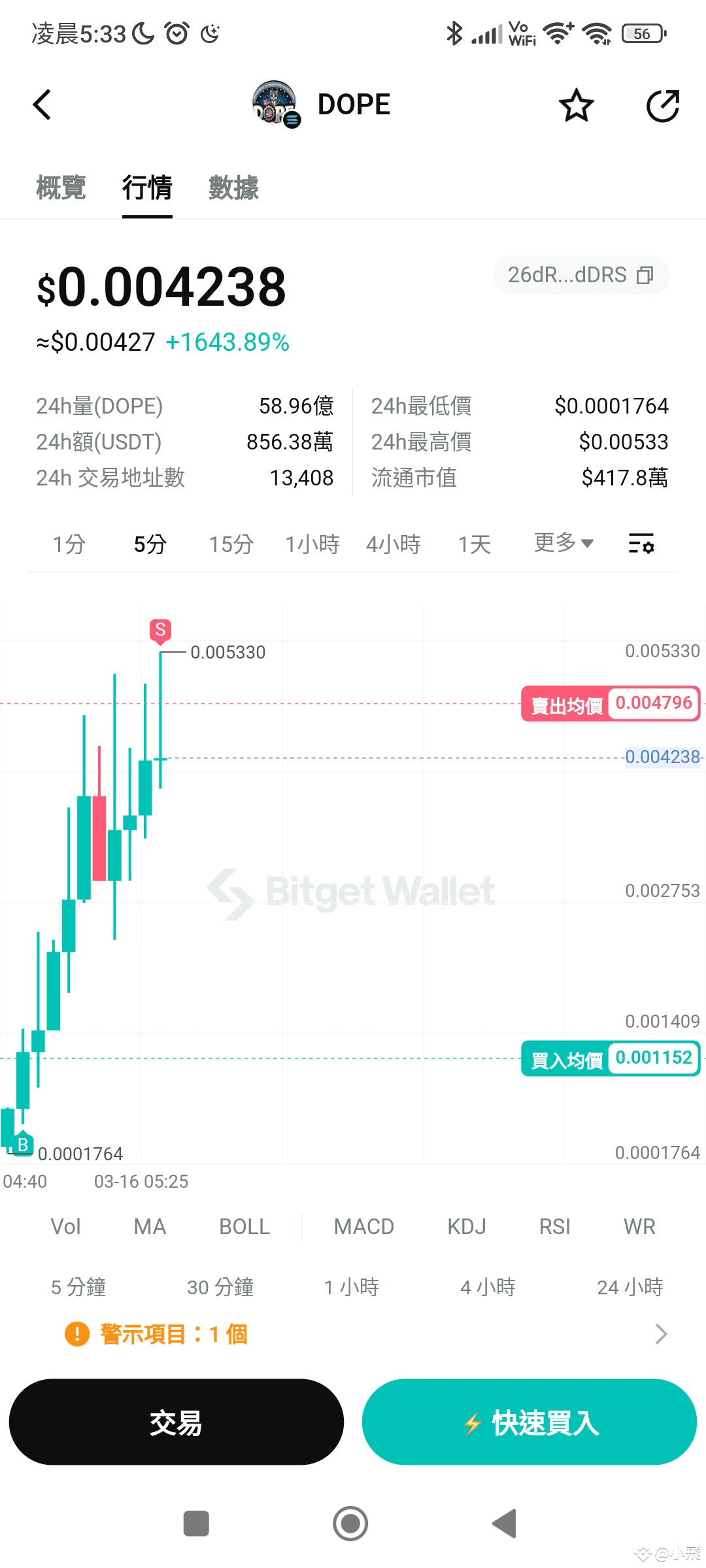Select the 4小時 chart interval

[394, 544]
